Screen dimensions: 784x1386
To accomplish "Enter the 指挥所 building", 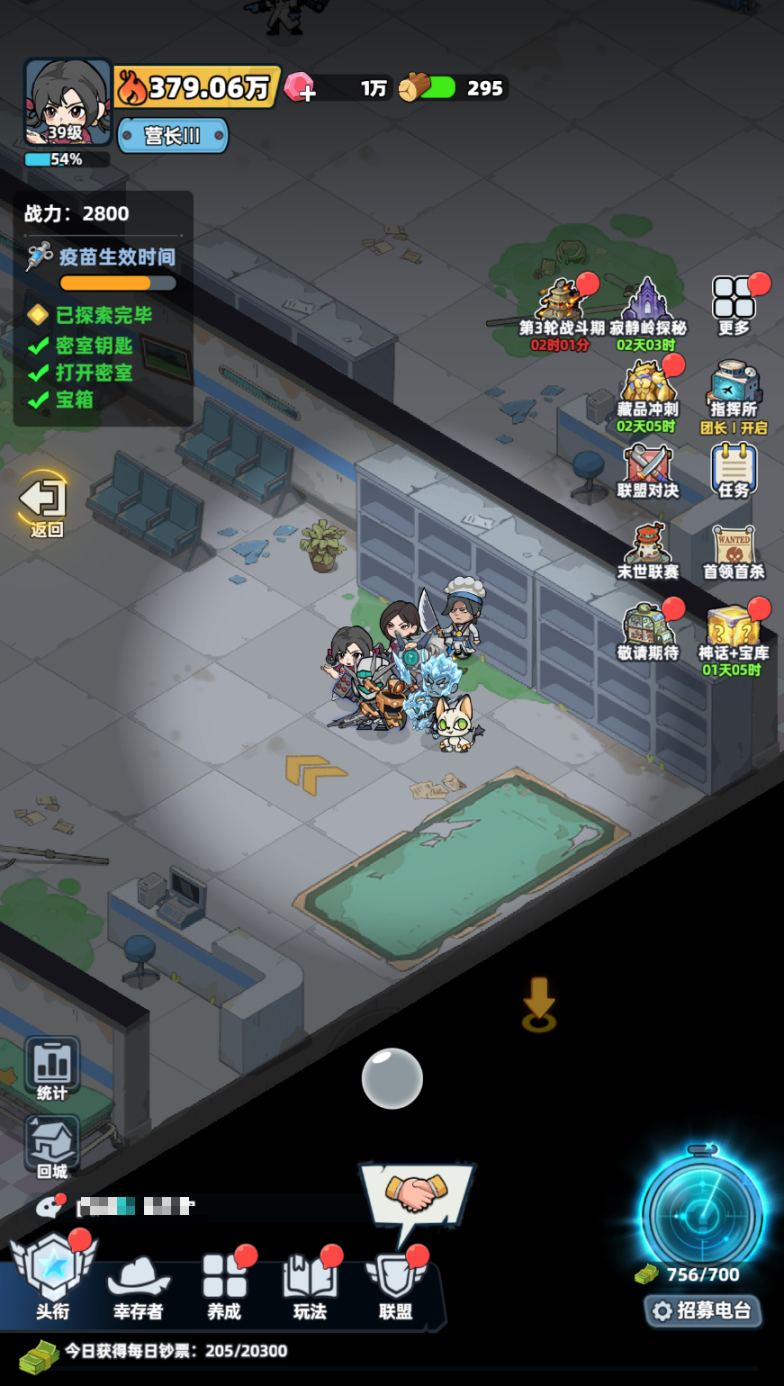I will click(734, 386).
